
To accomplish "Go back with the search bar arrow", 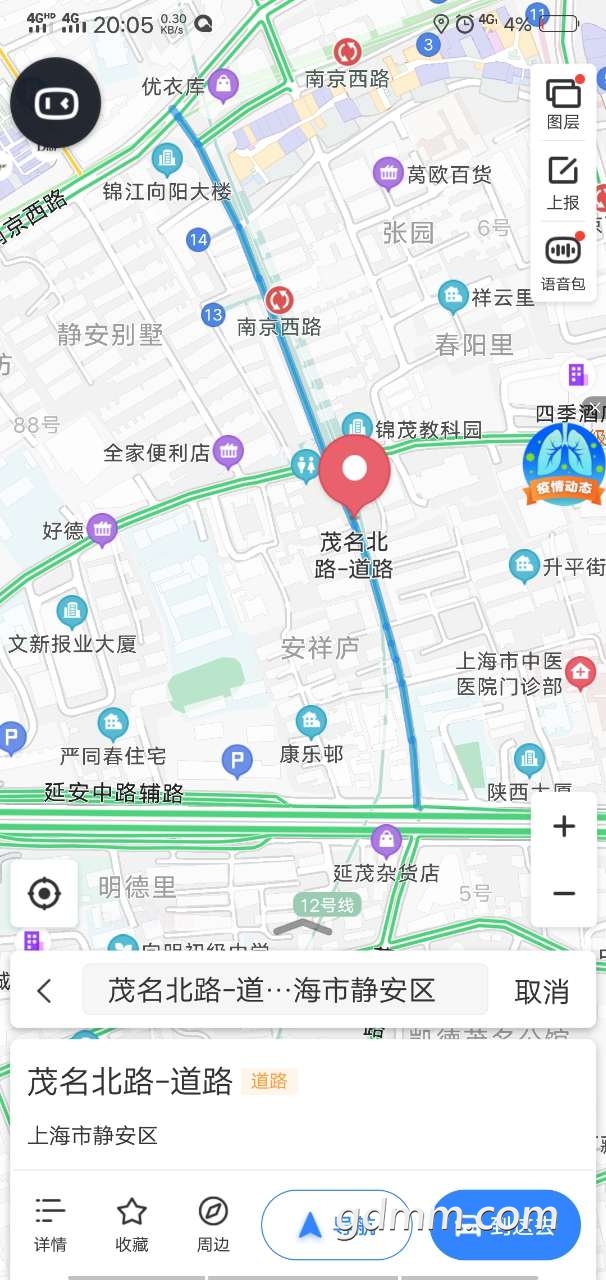I will [x=44, y=991].
